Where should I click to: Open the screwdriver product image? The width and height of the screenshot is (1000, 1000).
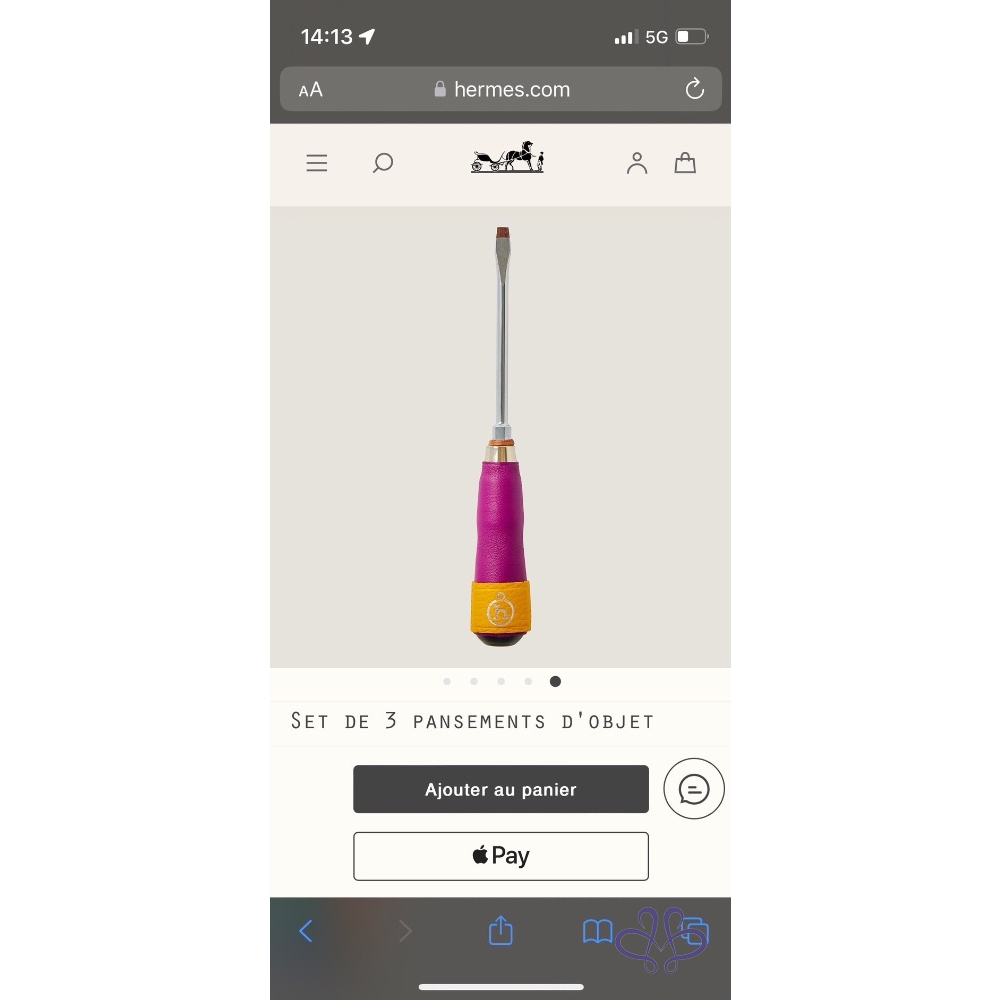pyautogui.click(x=501, y=437)
